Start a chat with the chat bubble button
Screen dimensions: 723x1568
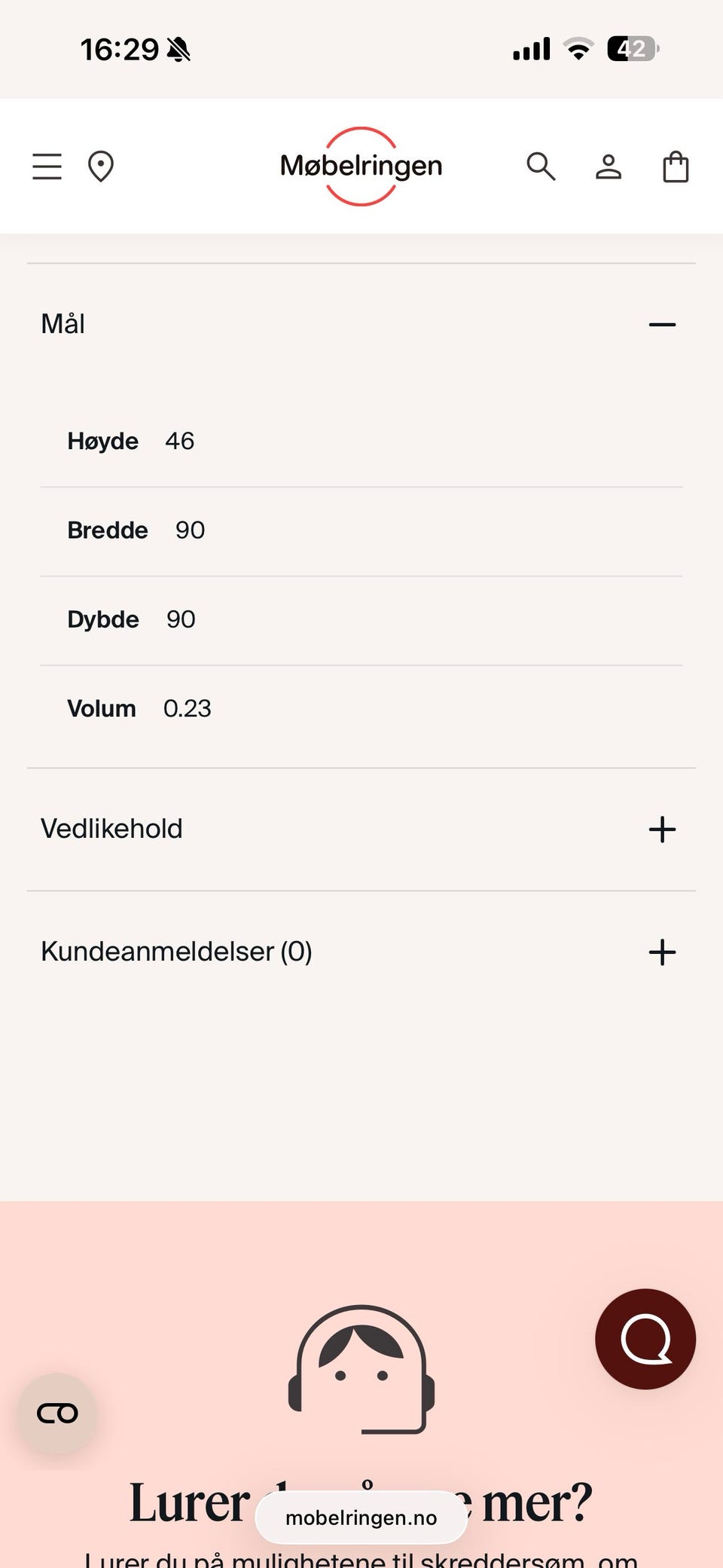(645, 1339)
